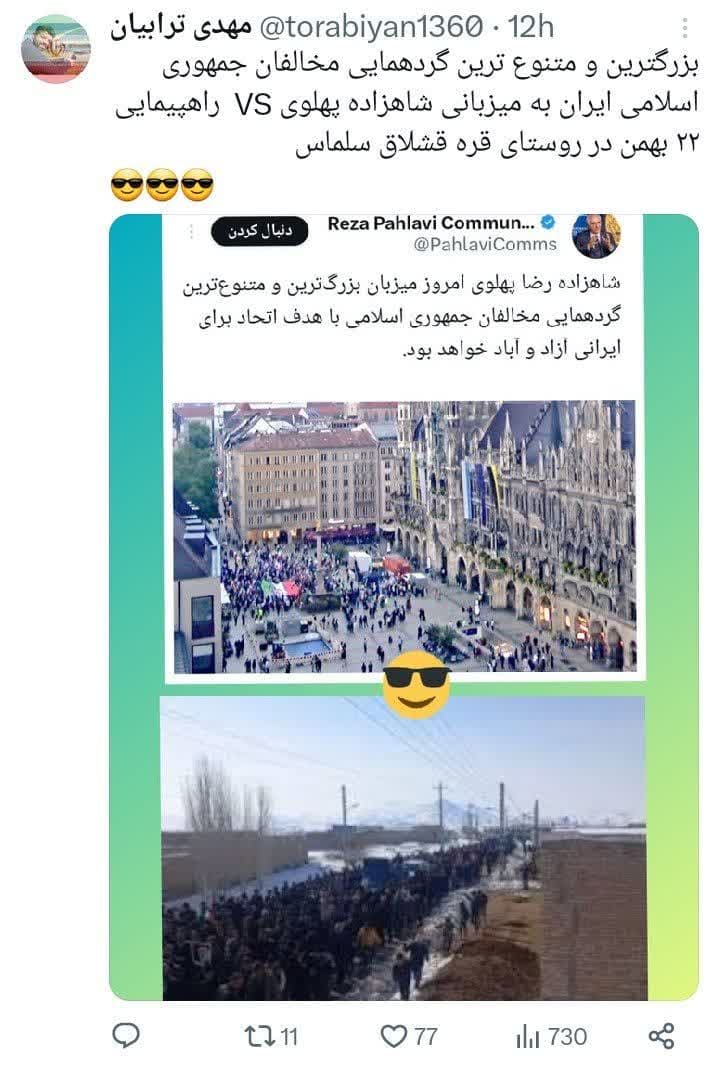Image resolution: width=720 pixels, height=1068 pixels.
Task: Share this tweet
Action: [661, 1036]
